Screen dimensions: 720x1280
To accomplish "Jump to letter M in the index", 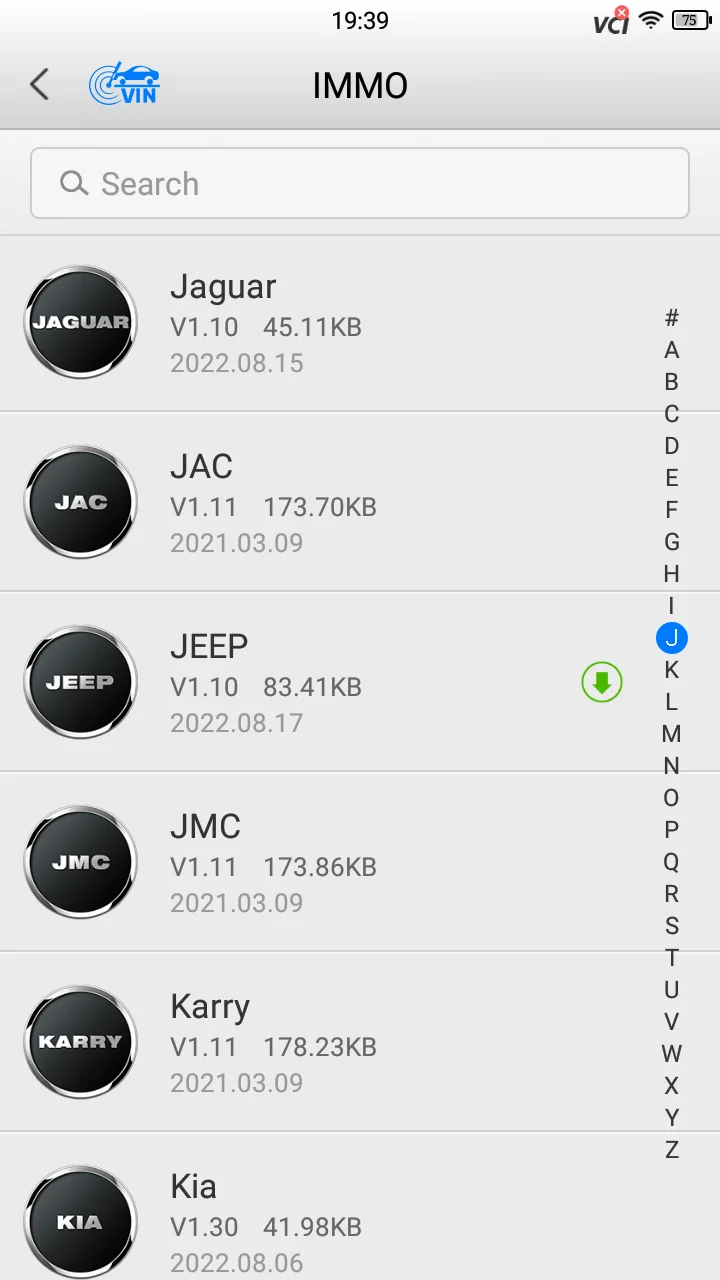I will coord(672,734).
